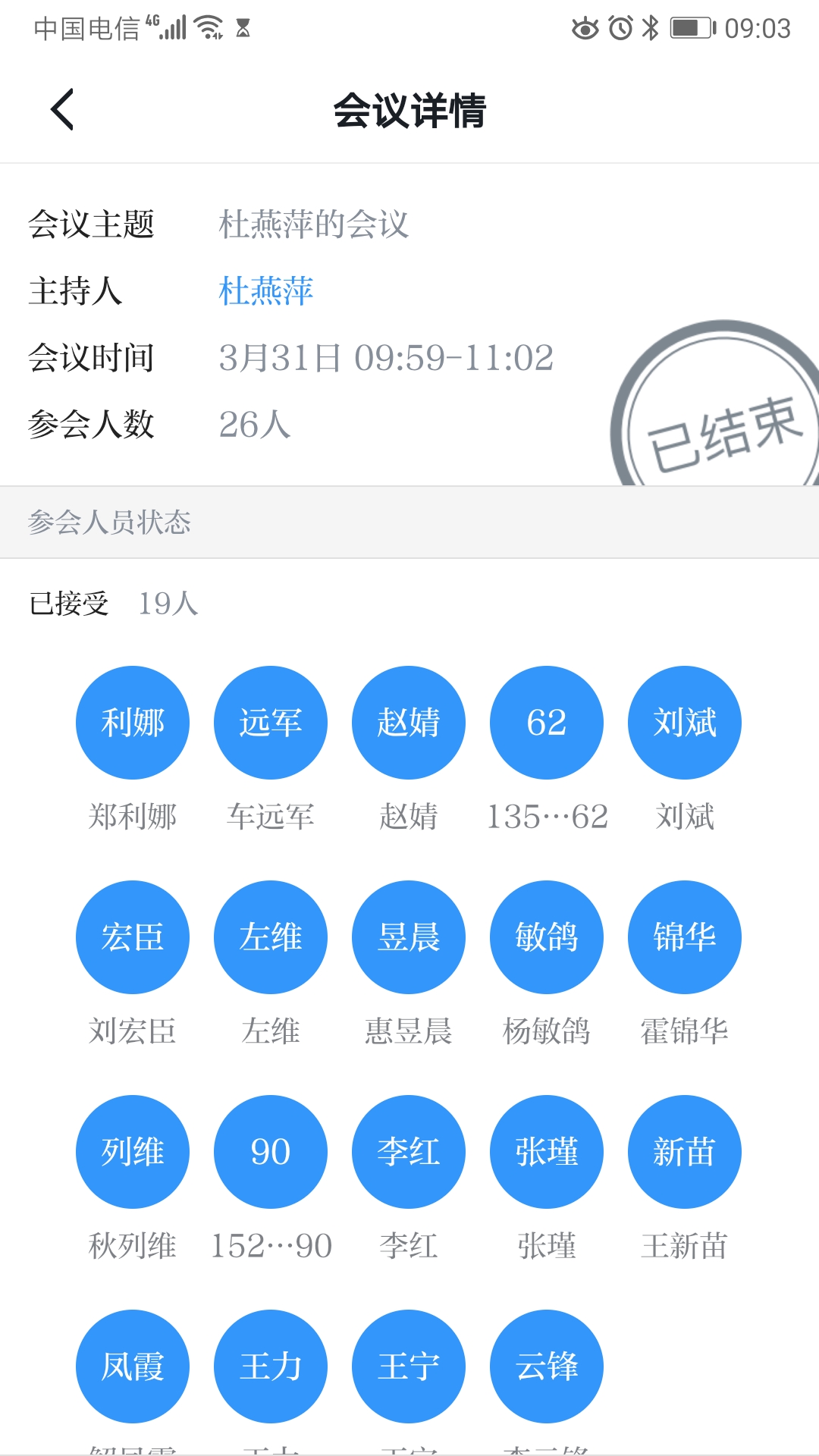The image size is (819, 1456).
Task: Open attendee 王新苗's avatar
Action: click(x=685, y=1152)
